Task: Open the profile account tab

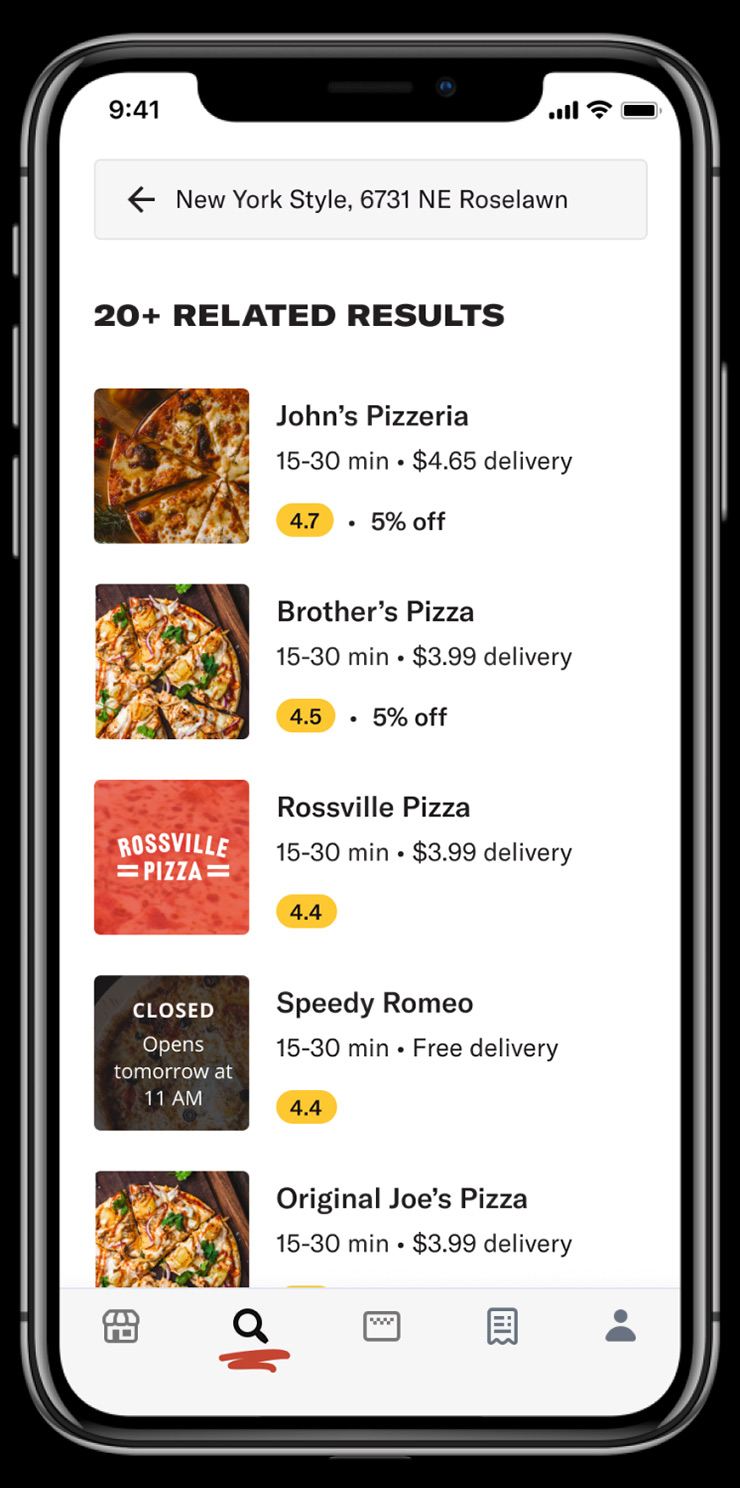Action: pyautogui.click(x=620, y=1327)
